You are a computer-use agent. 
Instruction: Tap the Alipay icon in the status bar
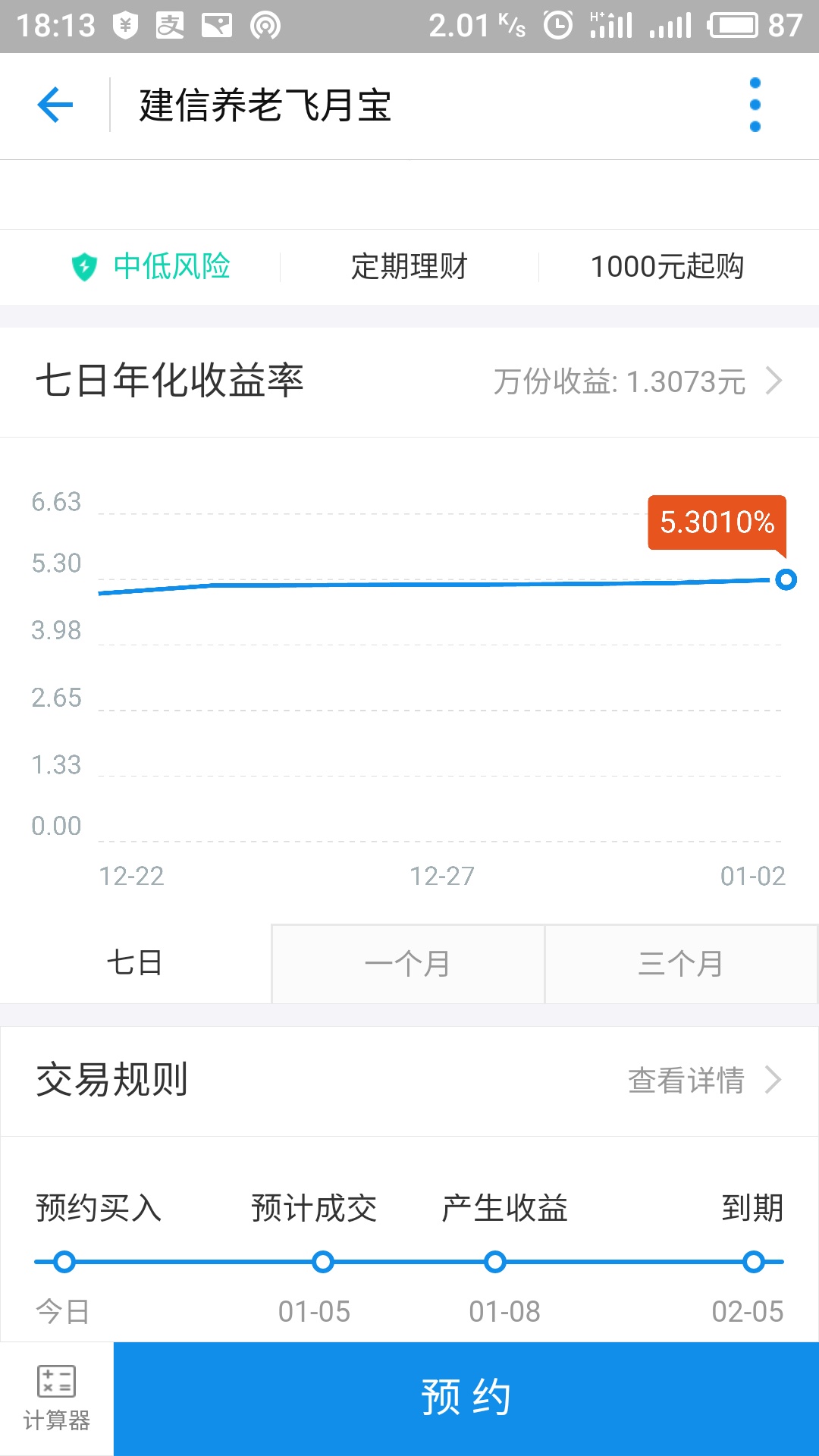coord(168,23)
